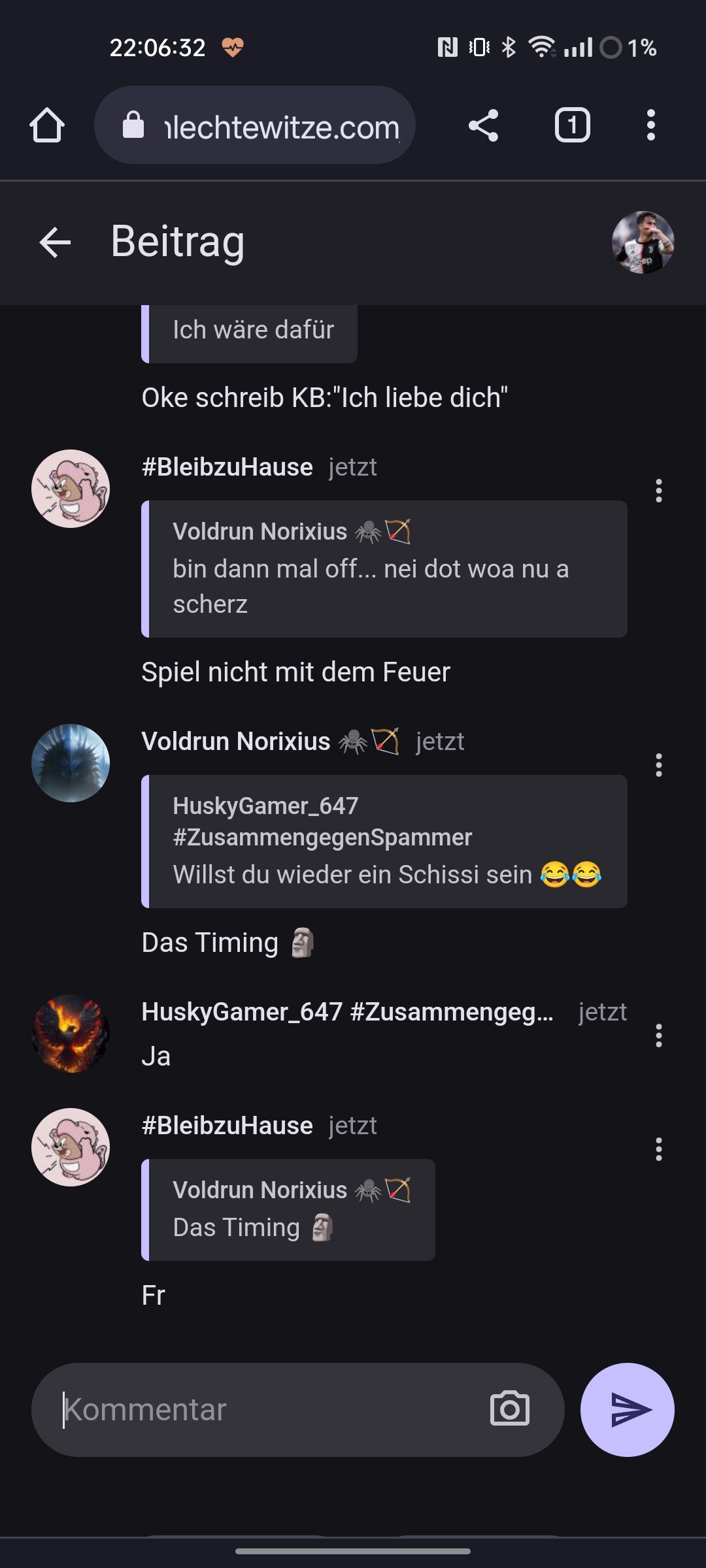This screenshot has height=1568, width=706.
Task: Open options for the 'Spiel nicht mit dem Feuer' comment
Action: tap(658, 491)
